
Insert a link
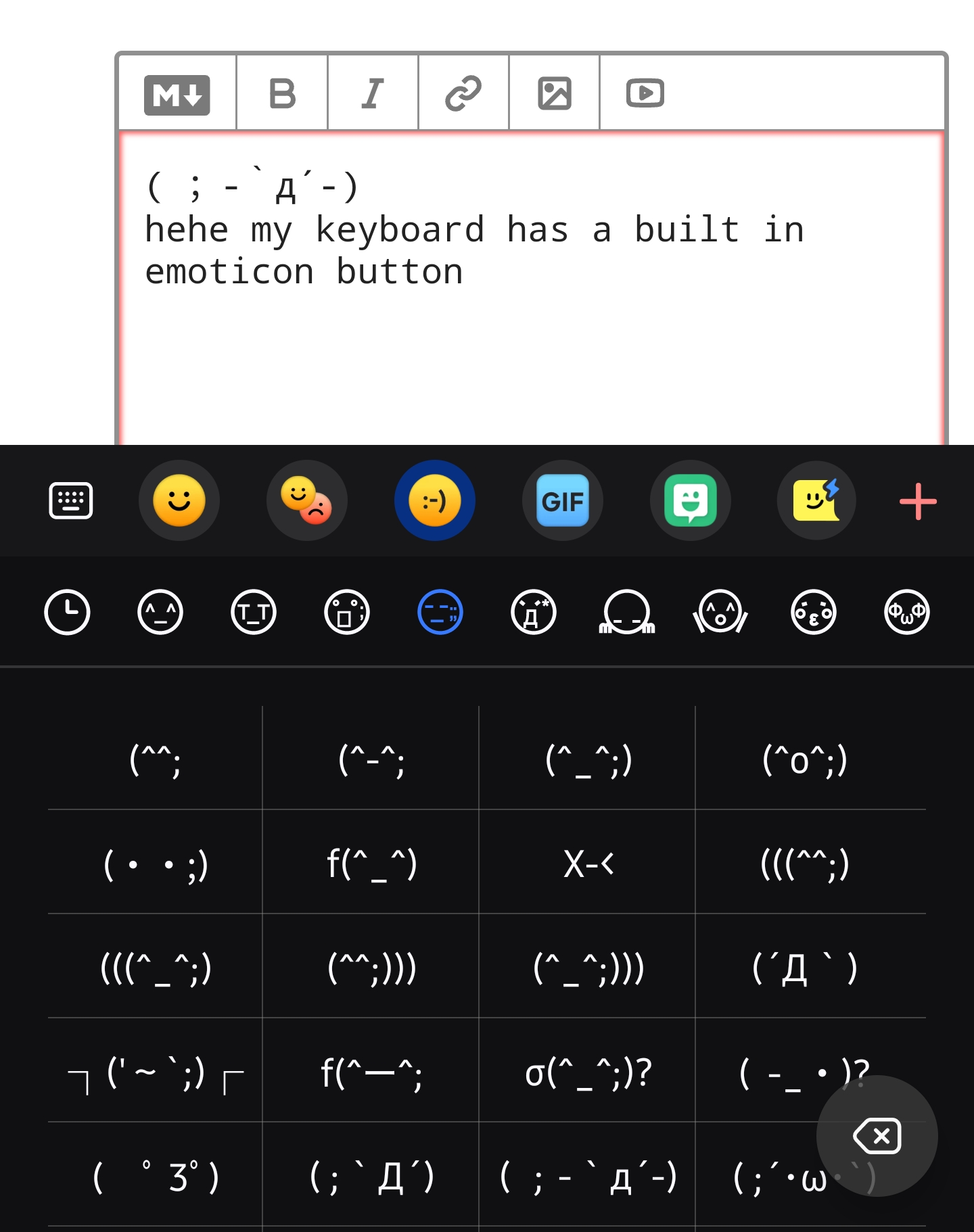point(463,94)
